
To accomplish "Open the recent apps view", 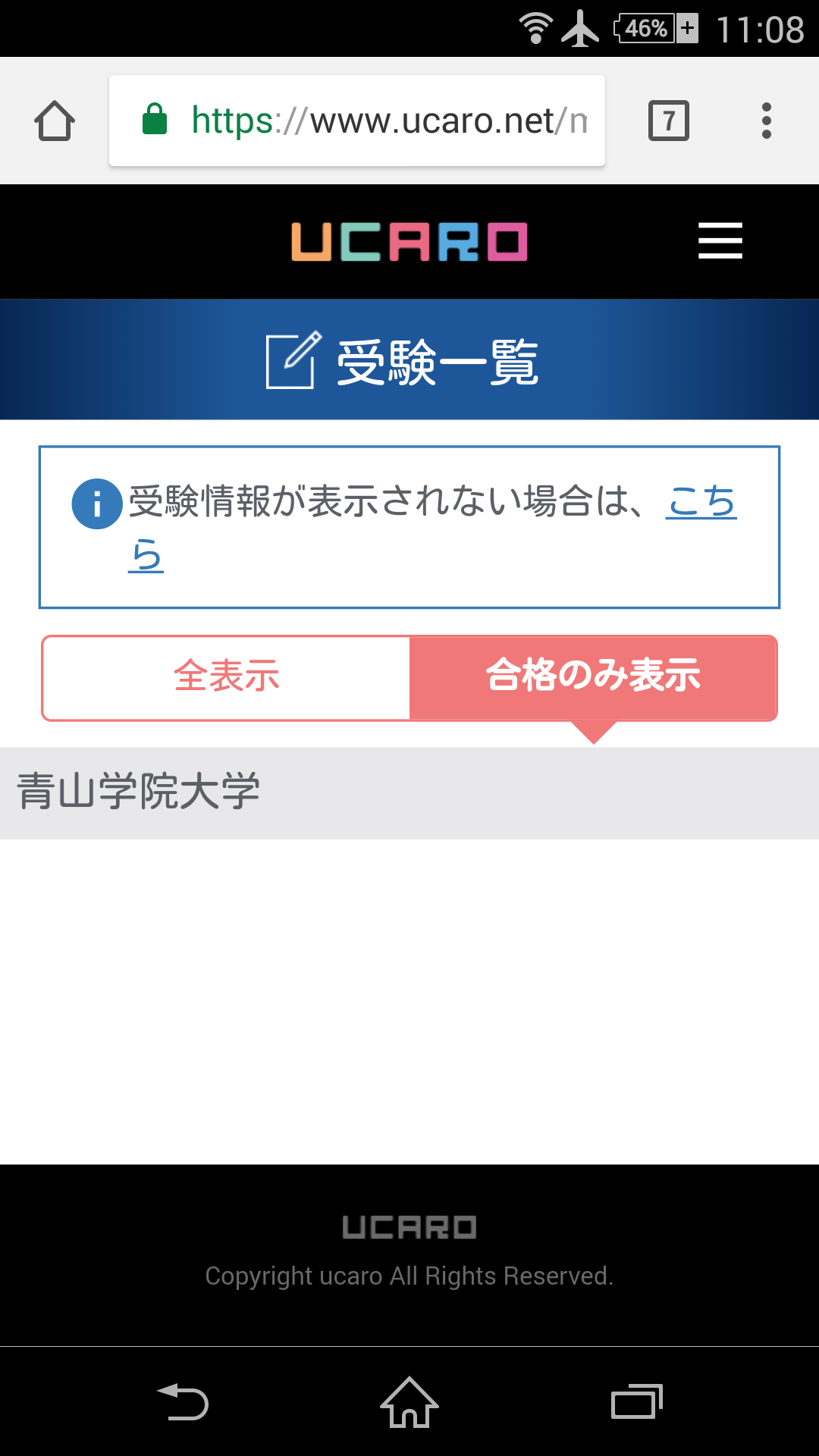I will pos(636,1401).
